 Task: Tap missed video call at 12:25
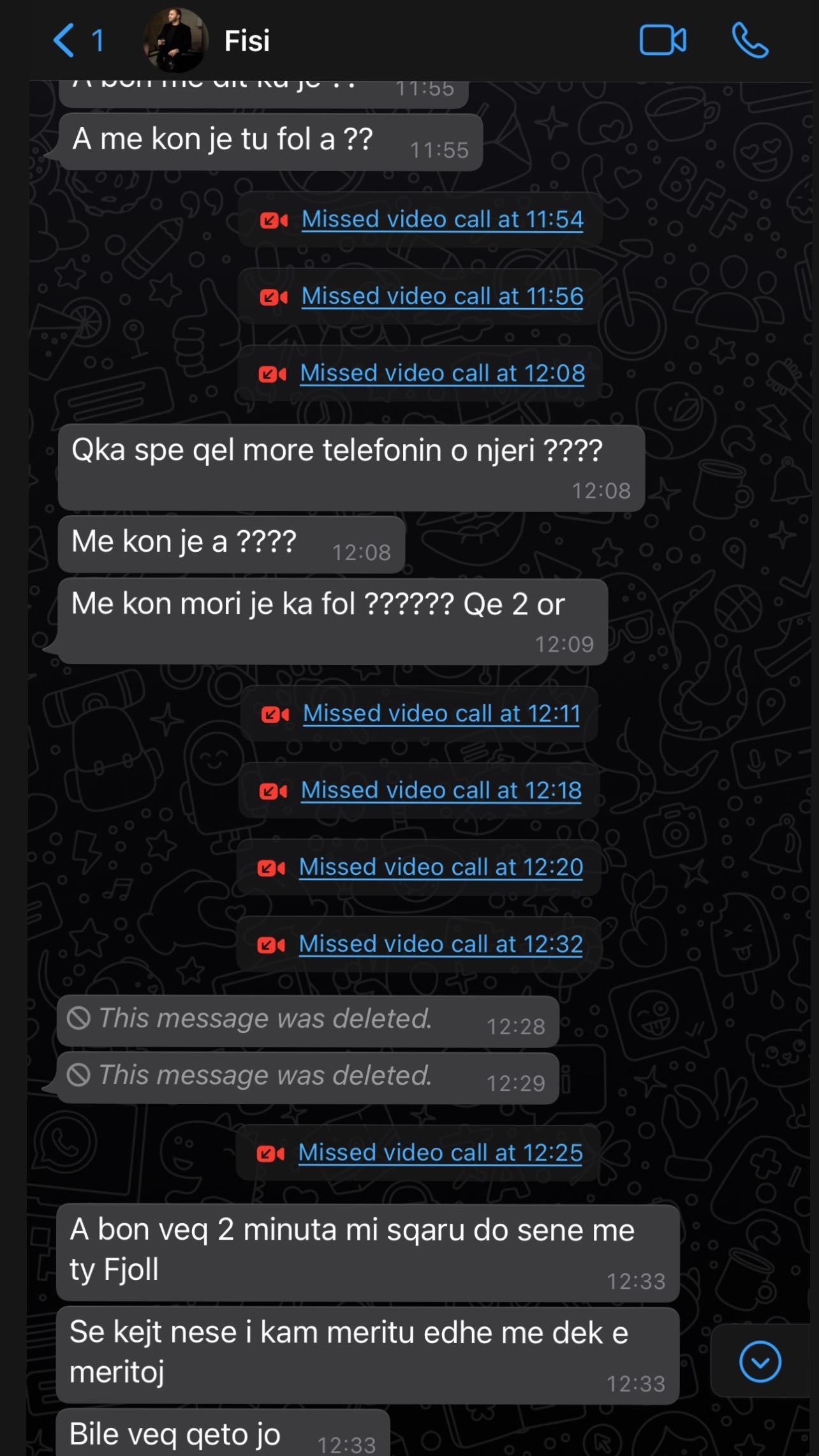click(440, 1153)
